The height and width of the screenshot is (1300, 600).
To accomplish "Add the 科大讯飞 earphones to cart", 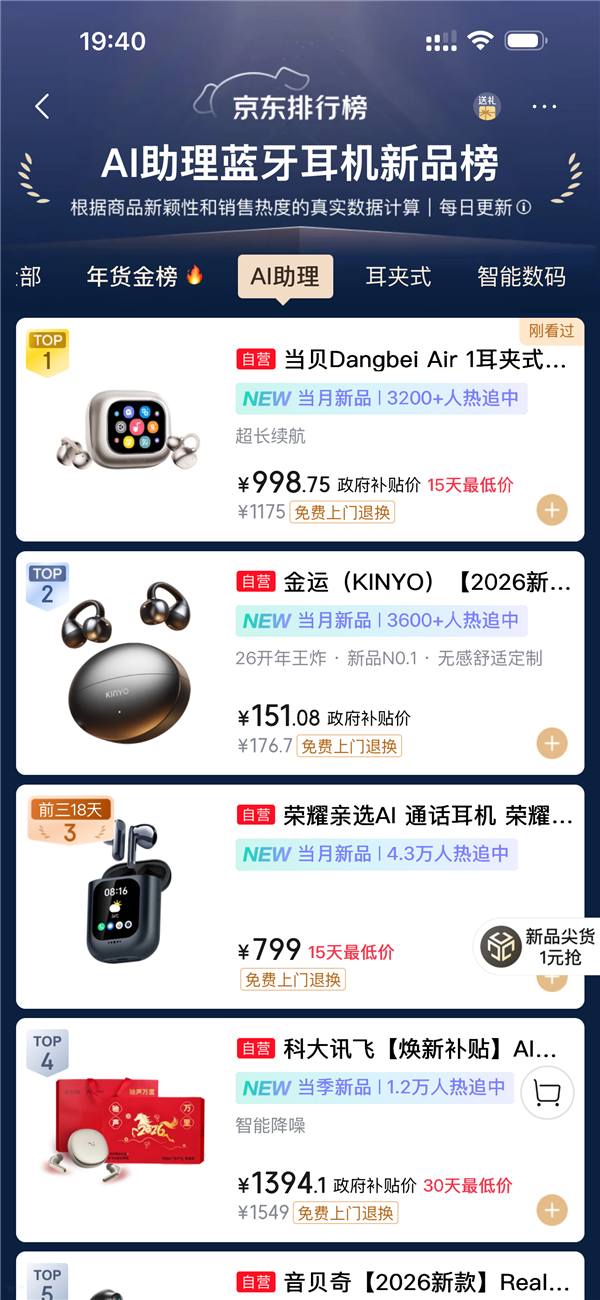I will (552, 1211).
